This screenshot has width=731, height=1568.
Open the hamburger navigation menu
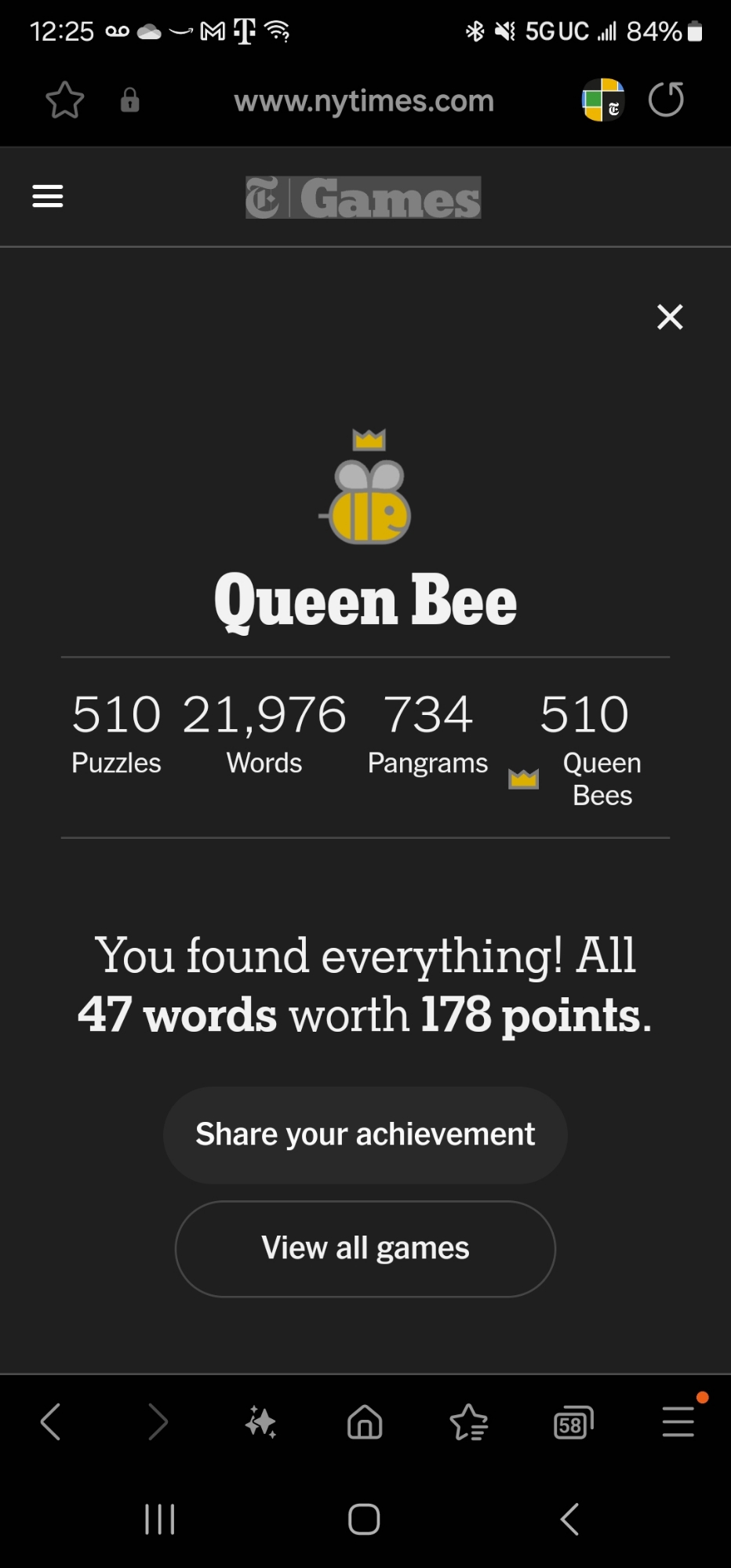click(x=48, y=196)
